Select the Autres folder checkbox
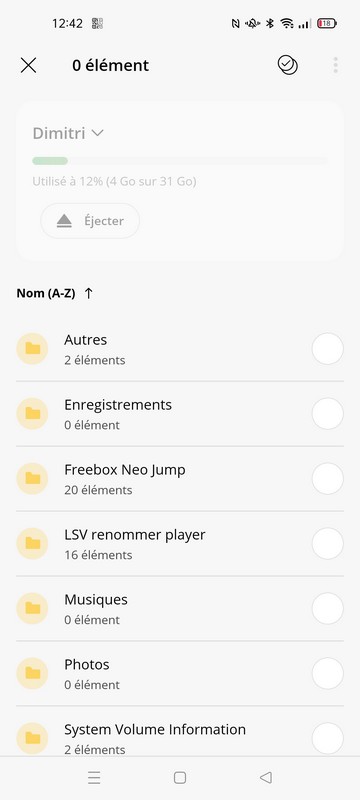This screenshot has height=800, width=360. [x=327, y=348]
